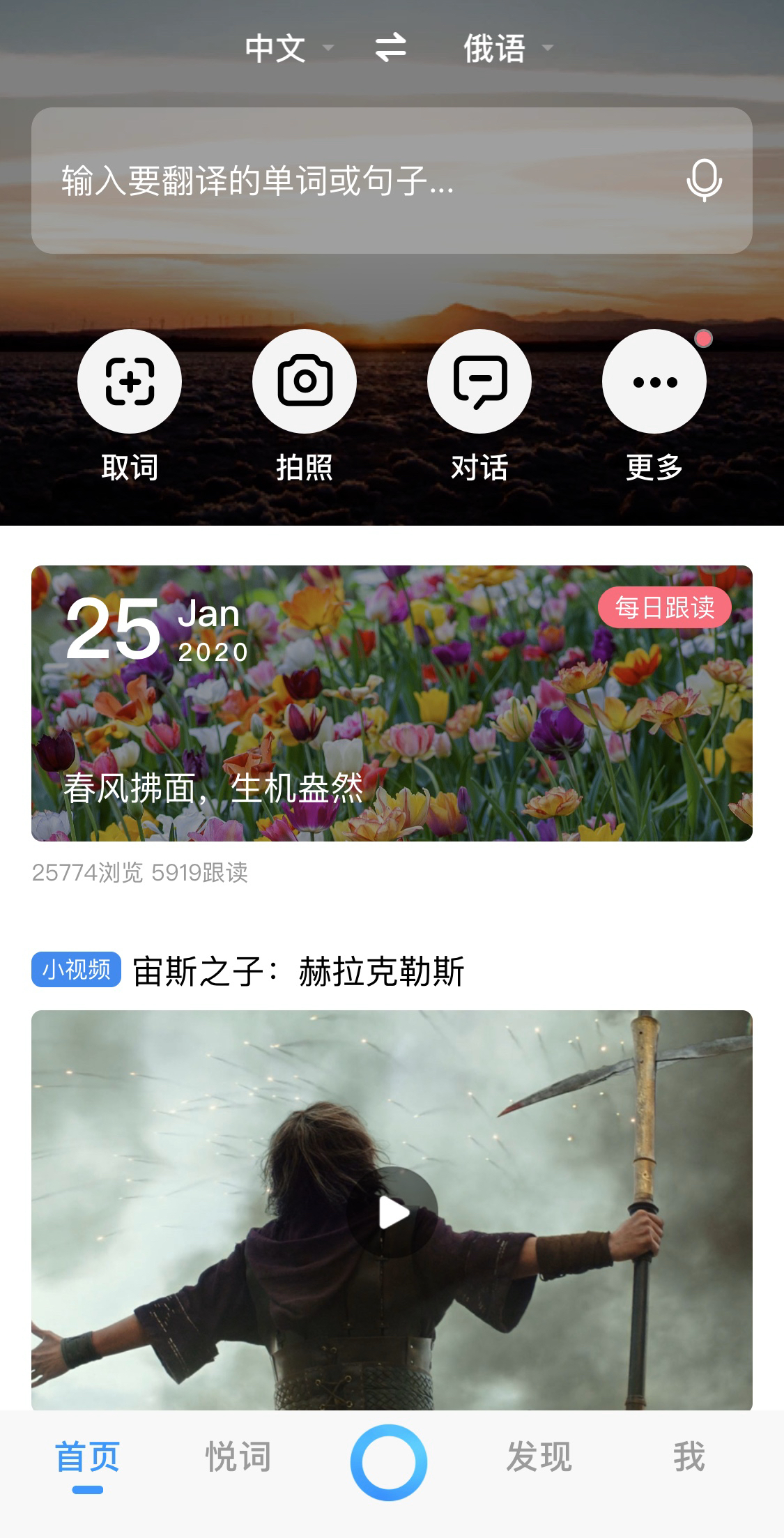This screenshot has width=784, height=1538.
Task: Tap the blue circle assistant button
Action: pos(389,1462)
